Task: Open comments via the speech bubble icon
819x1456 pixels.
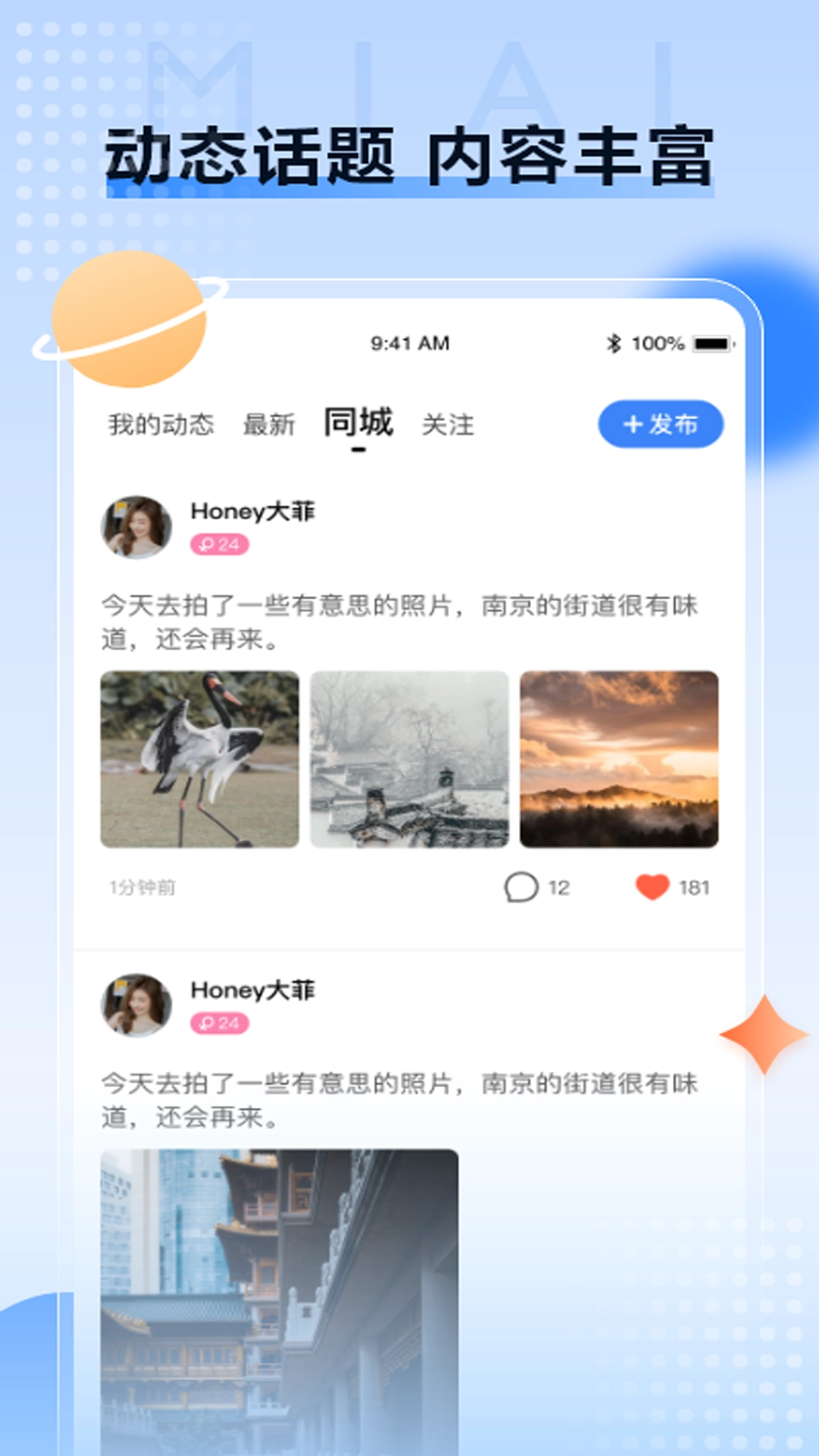Action: (x=520, y=888)
